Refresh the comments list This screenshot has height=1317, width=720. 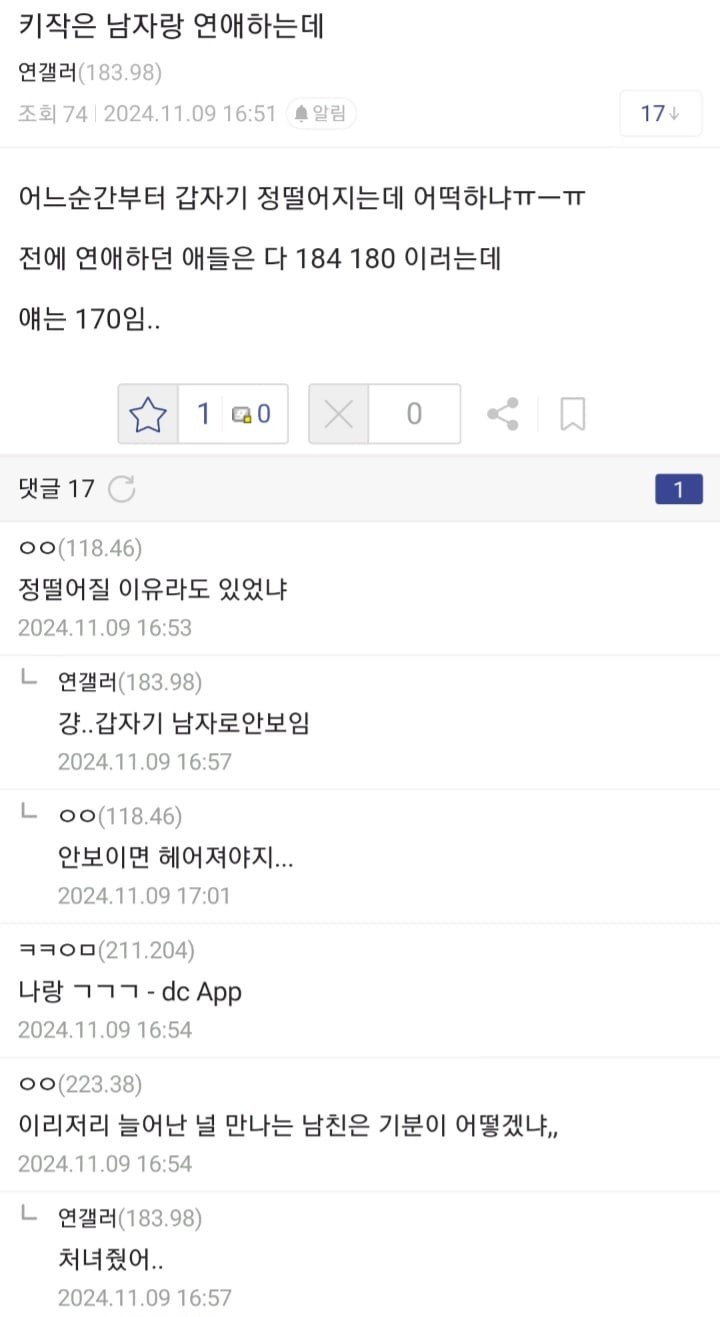coord(121,488)
